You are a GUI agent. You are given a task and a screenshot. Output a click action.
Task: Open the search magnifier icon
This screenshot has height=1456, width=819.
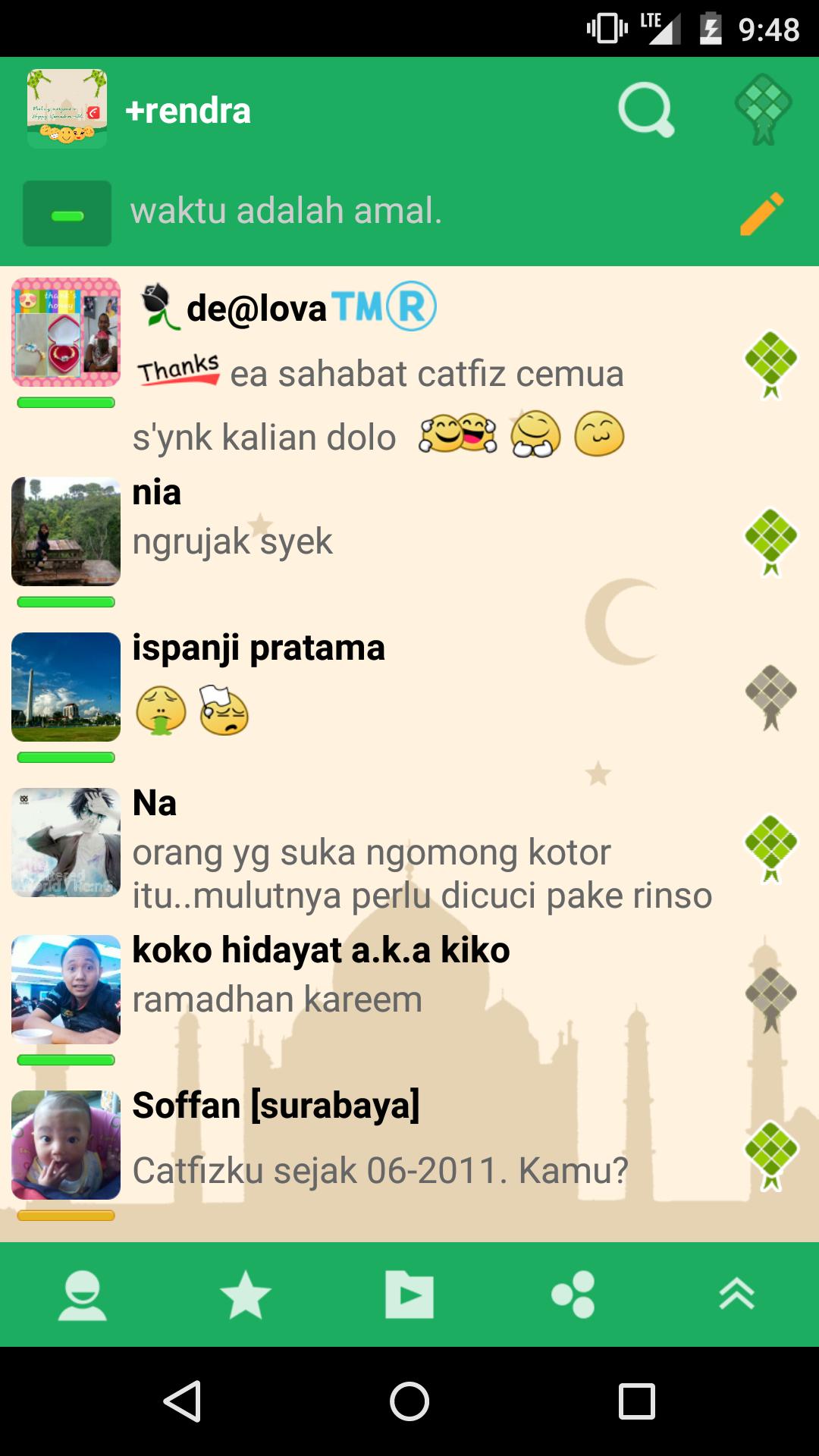(645, 111)
